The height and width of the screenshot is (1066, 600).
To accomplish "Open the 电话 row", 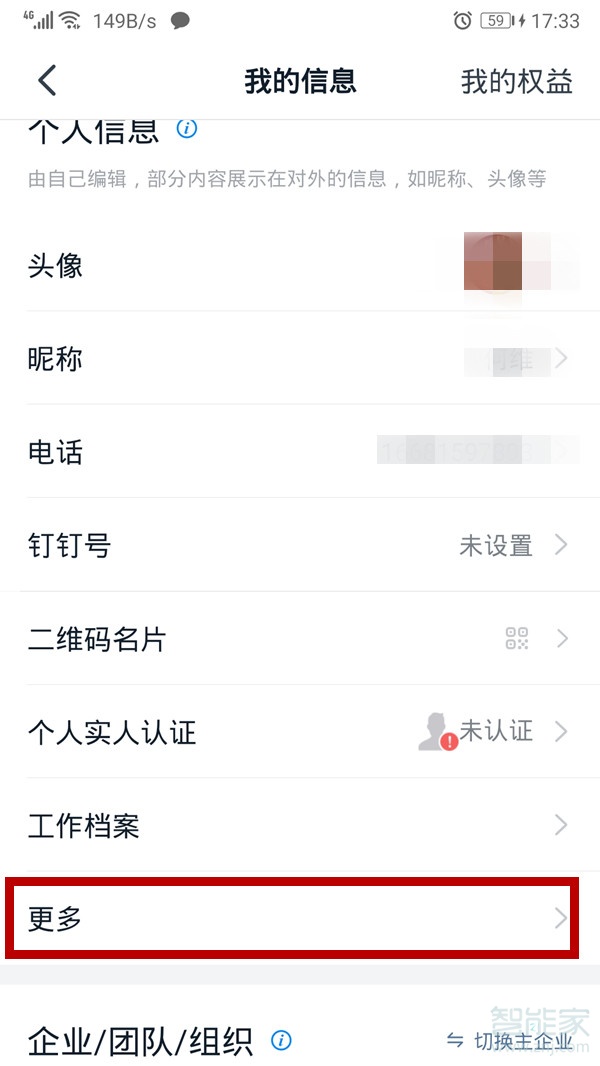I will 300,452.
